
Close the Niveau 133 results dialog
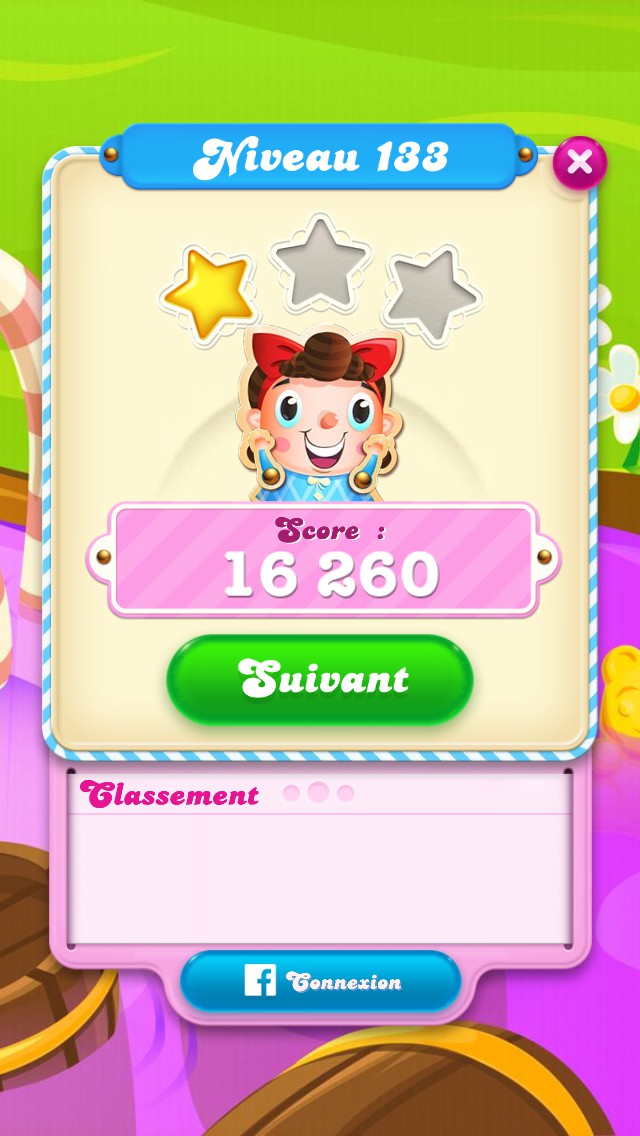click(x=579, y=162)
